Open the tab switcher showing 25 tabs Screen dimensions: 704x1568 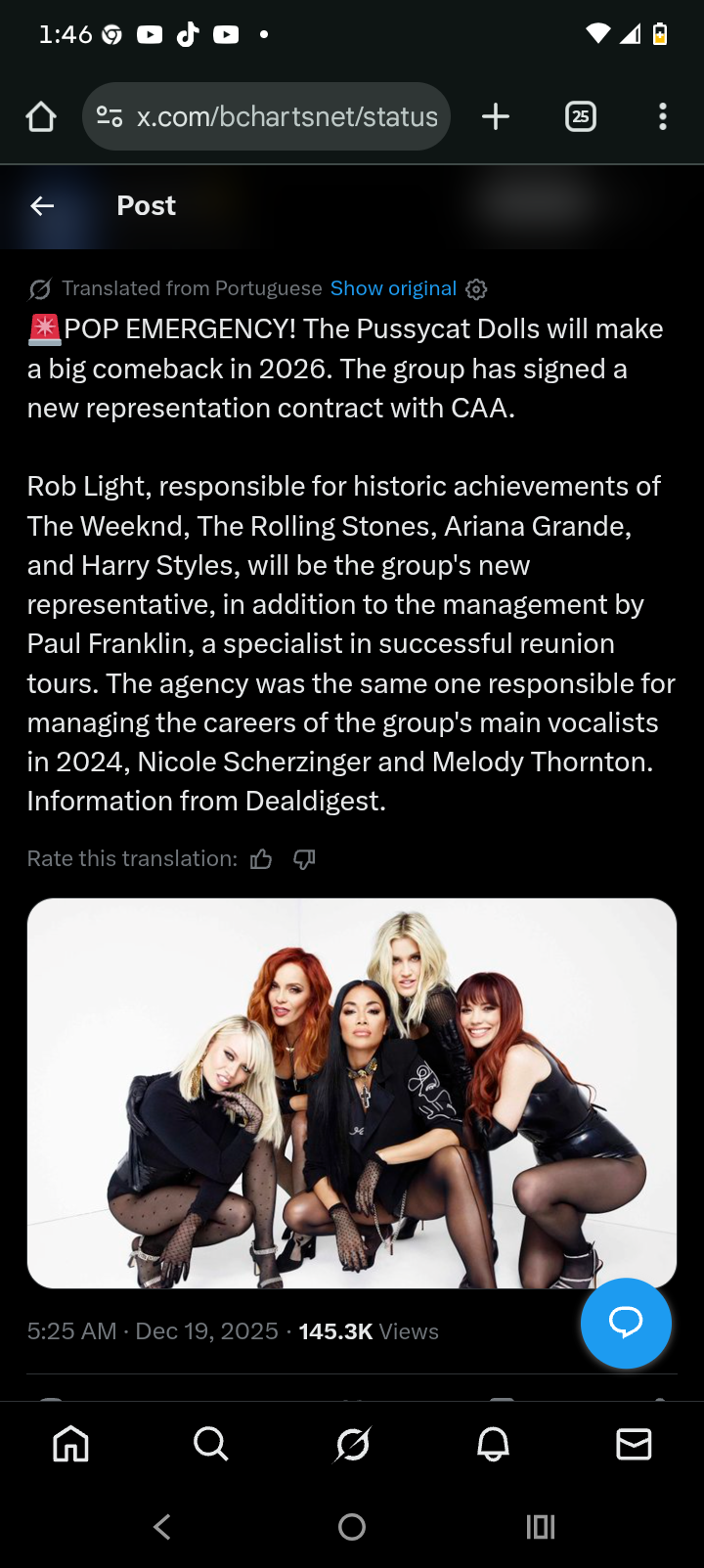(580, 117)
